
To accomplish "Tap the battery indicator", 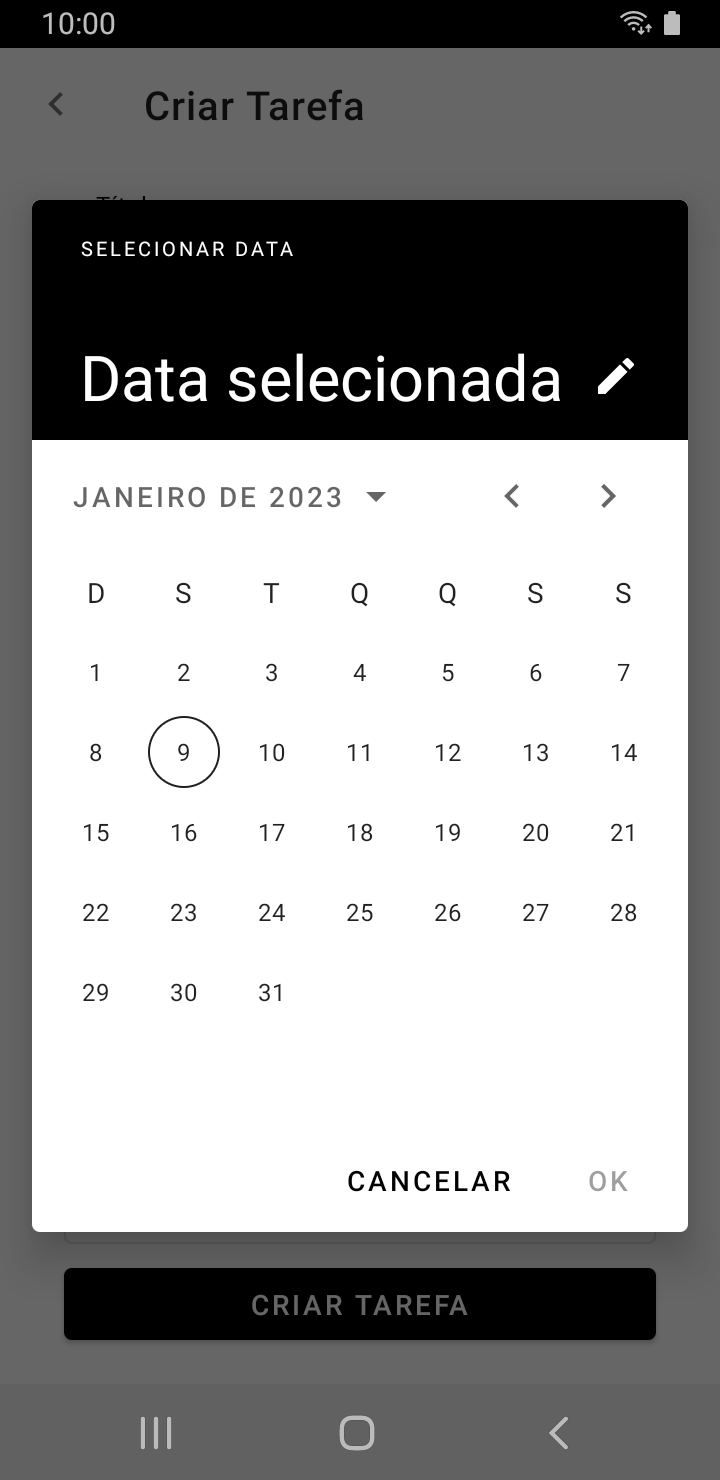I will click(x=672, y=22).
